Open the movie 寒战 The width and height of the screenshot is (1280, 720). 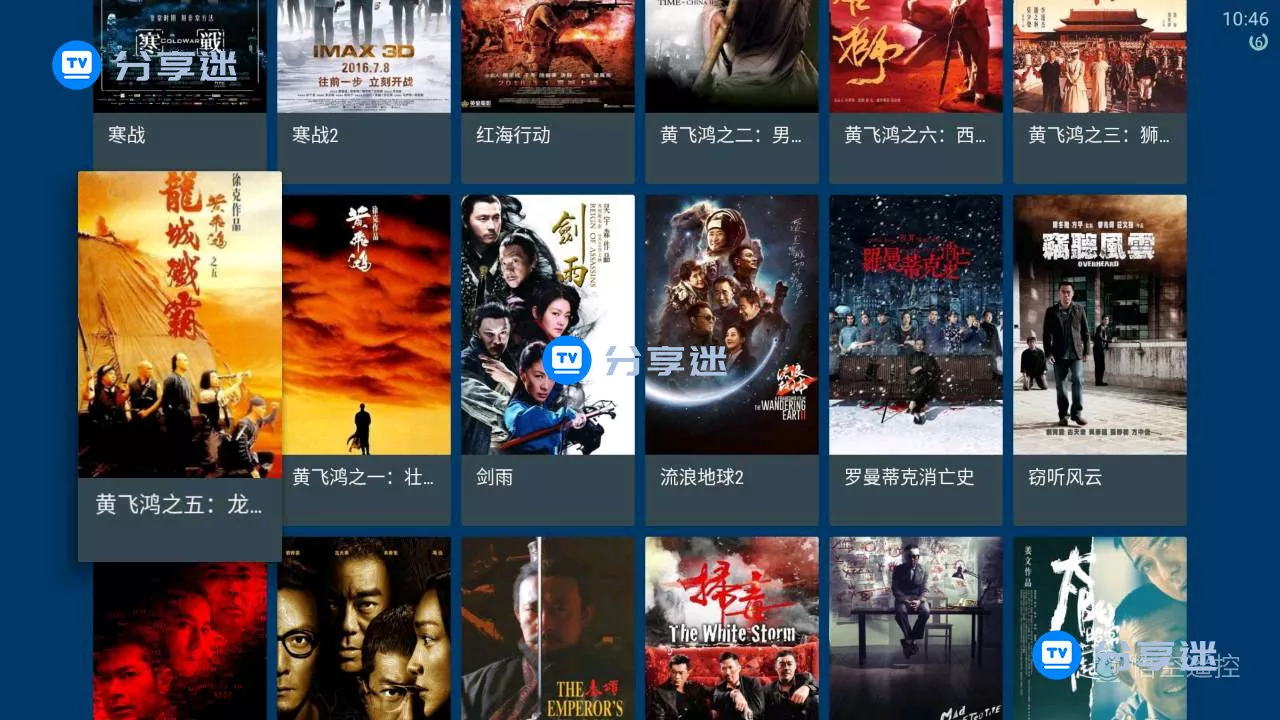(180, 90)
